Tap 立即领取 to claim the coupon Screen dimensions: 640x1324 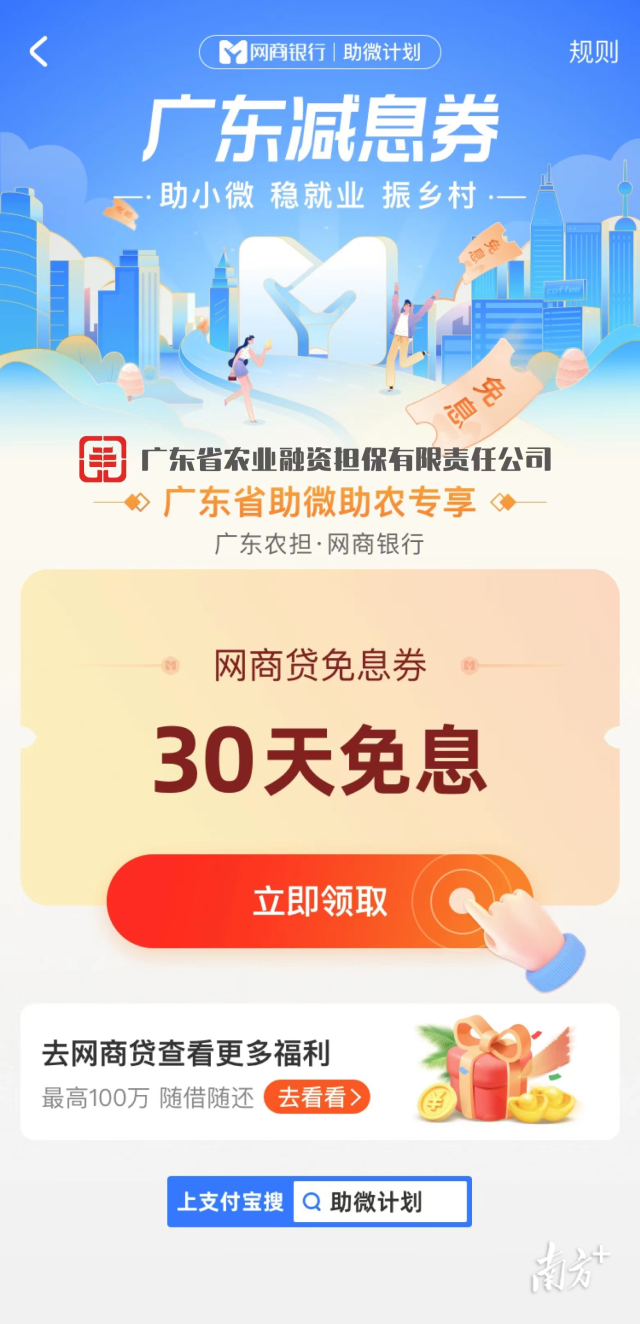tap(319, 901)
